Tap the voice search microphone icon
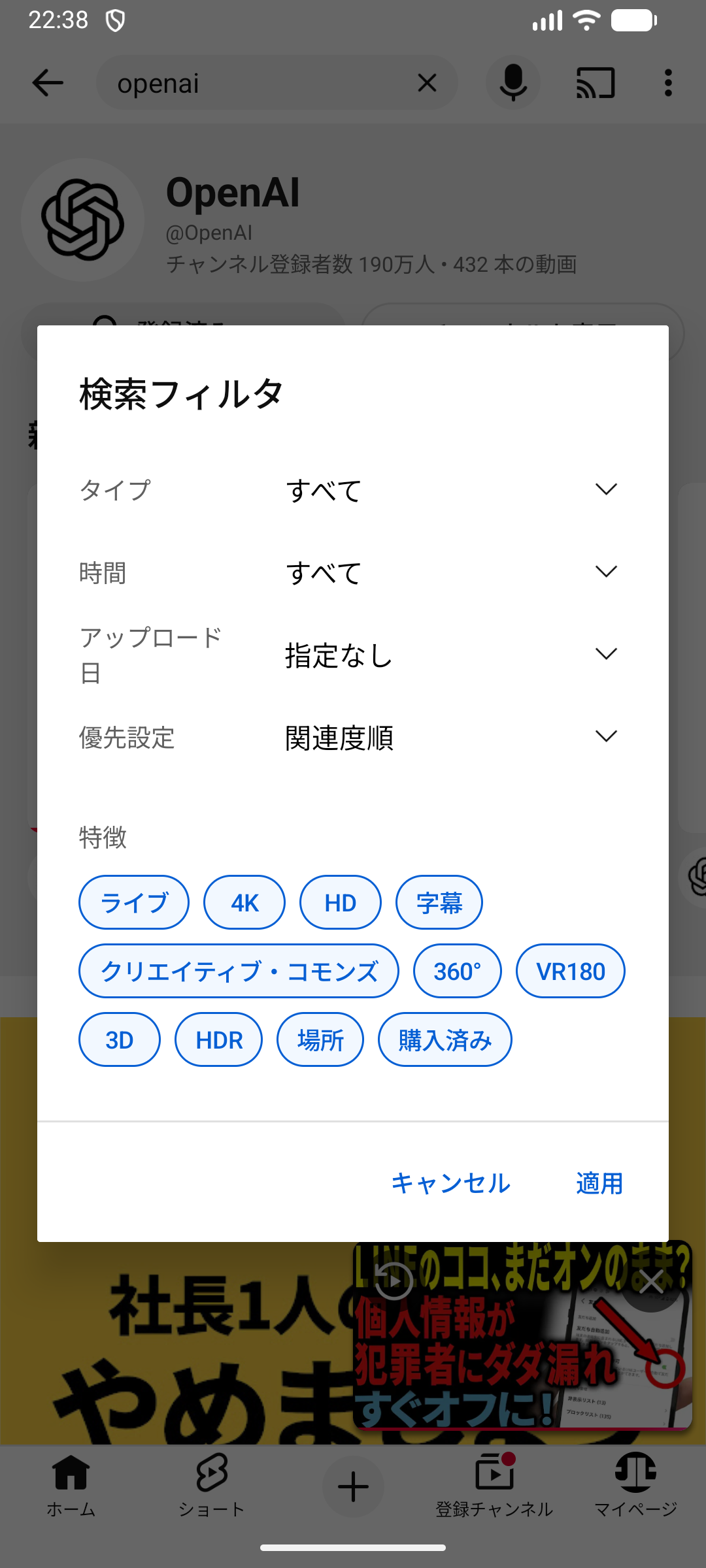This screenshot has width=706, height=1568. [513, 82]
